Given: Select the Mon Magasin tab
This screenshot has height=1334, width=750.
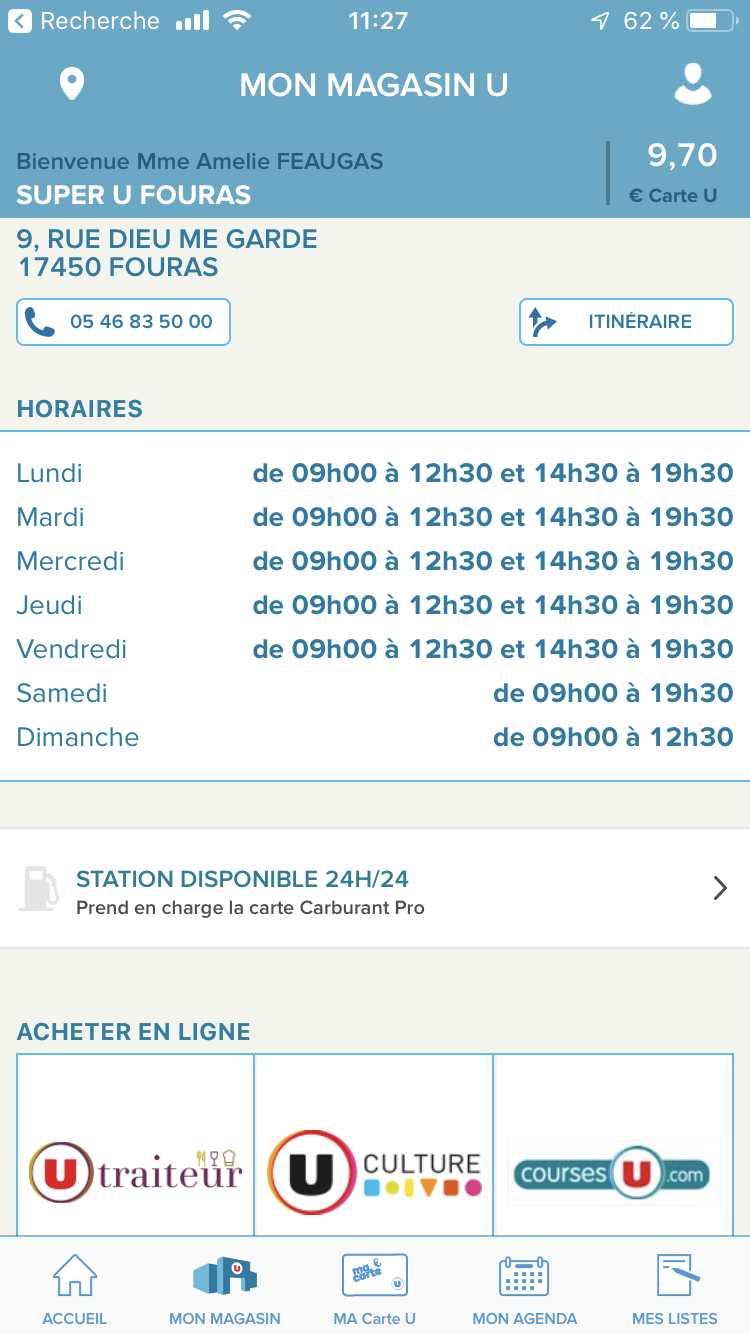Looking at the screenshot, I should click(x=225, y=1289).
